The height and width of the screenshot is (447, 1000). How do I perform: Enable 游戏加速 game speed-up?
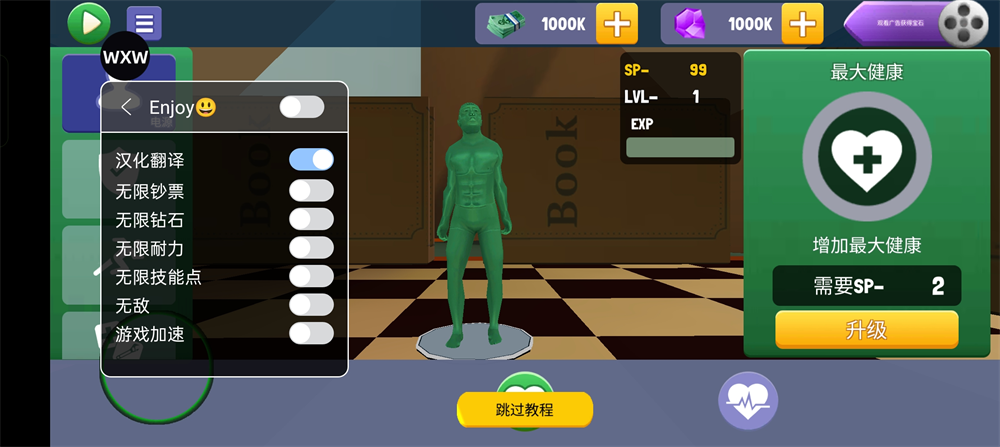(311, 334)
